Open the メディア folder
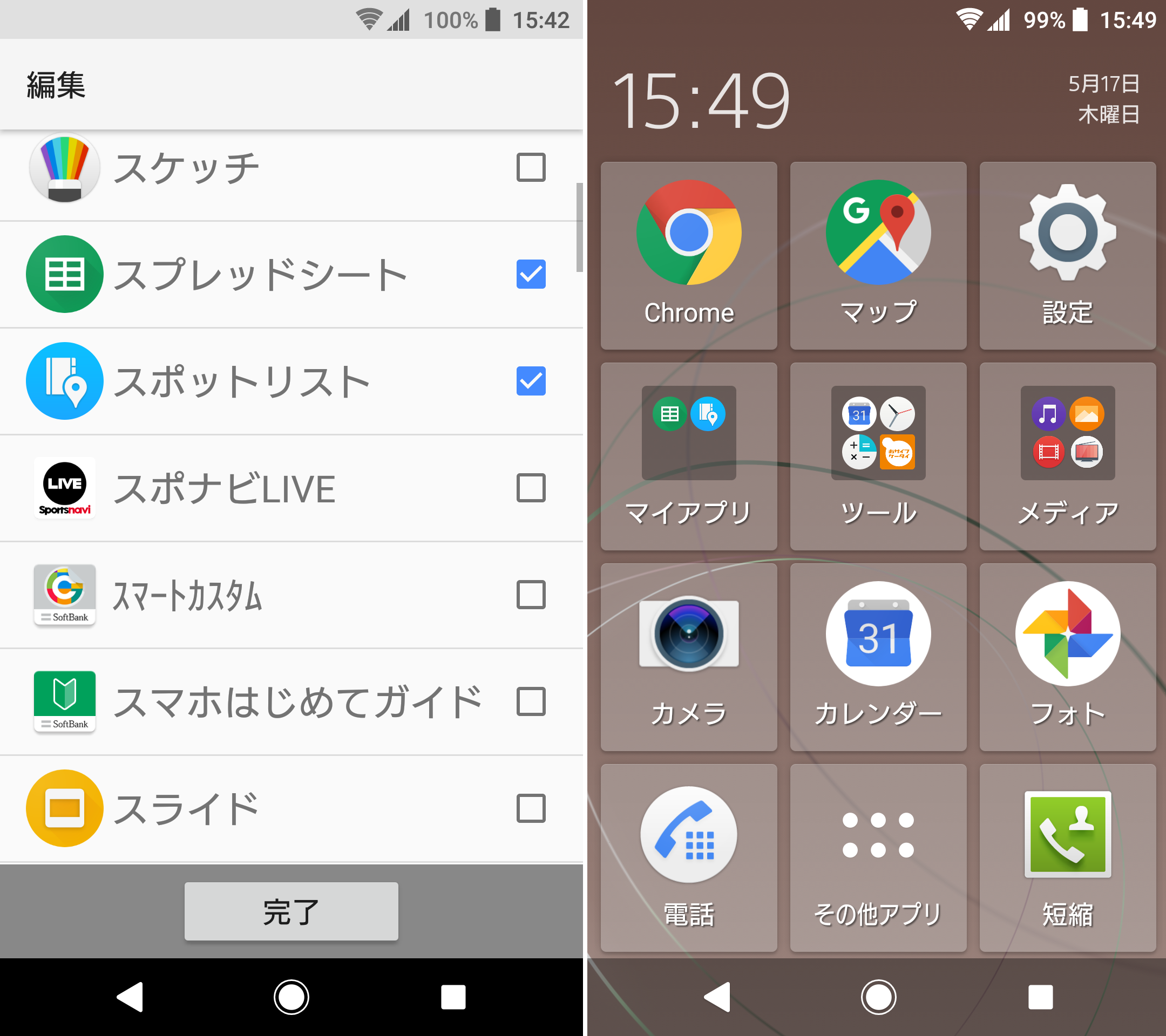The image size is (1166, 1036). click(1067, 456)
